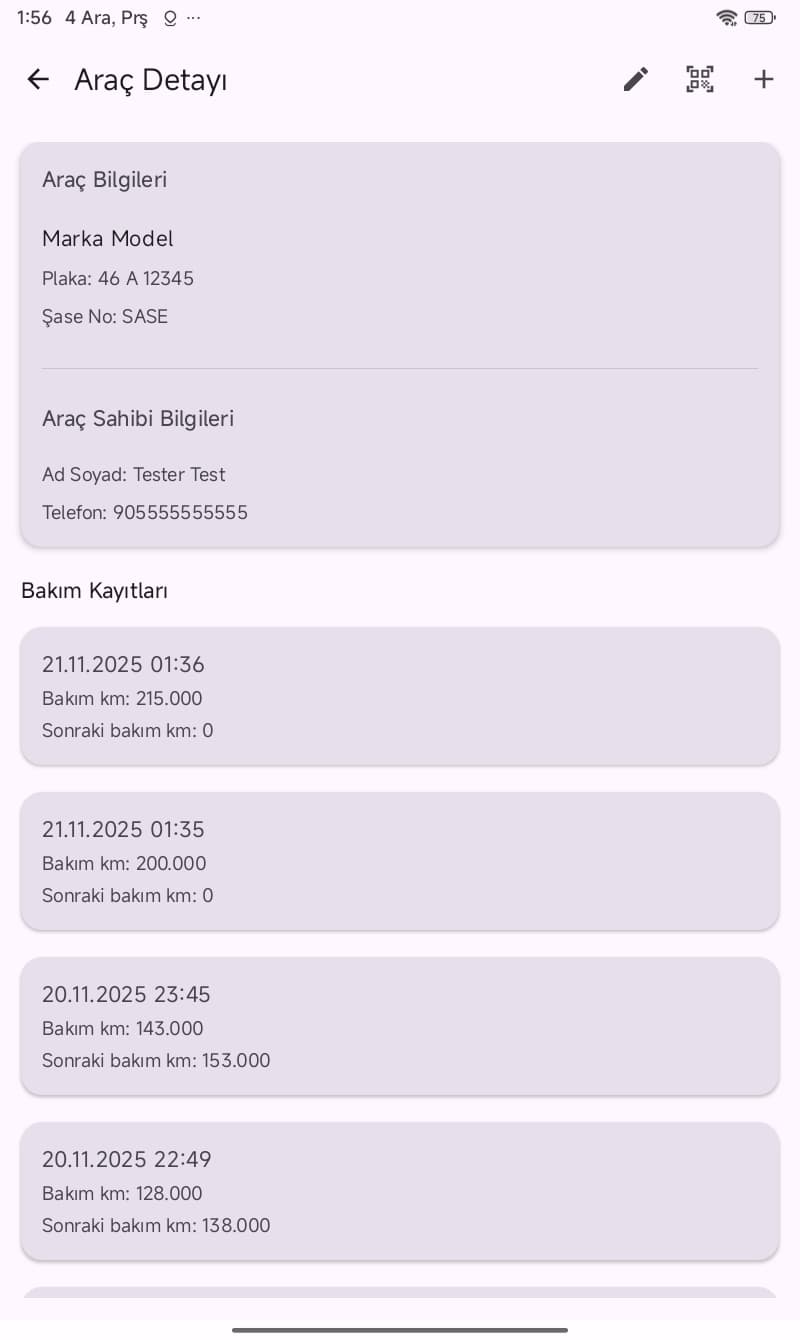Open the edit pencil icon
The image size is (800, 1340).
coord(635,79)
